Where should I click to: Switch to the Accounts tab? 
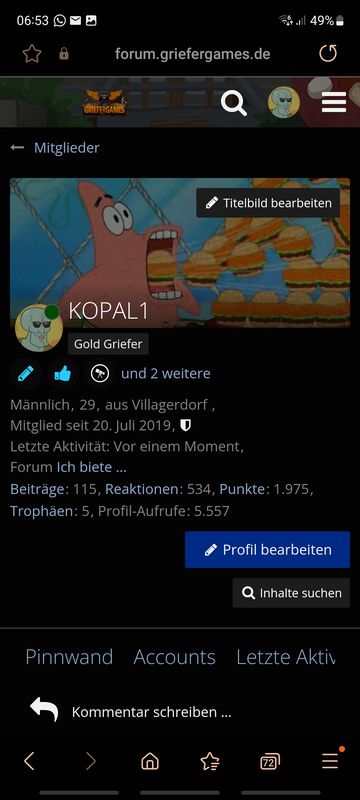pyautogui.click(x=174, y=657)
